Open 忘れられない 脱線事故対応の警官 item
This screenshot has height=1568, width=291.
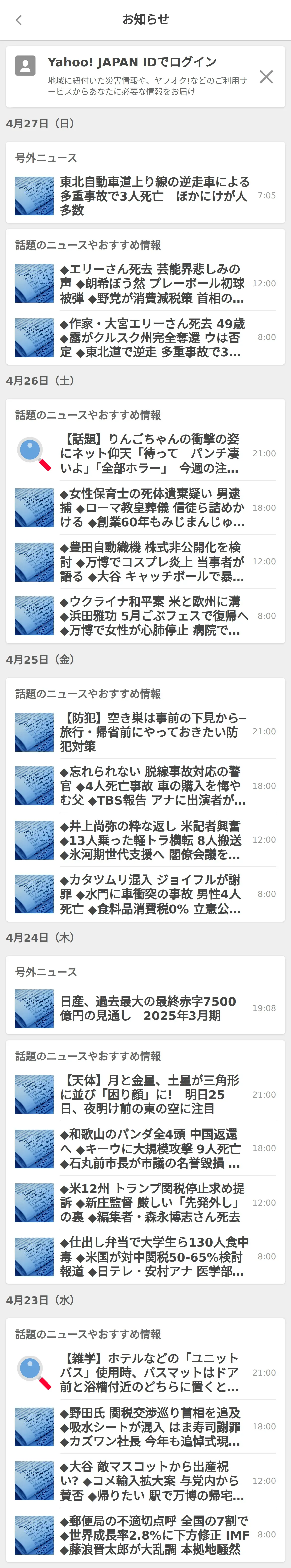point(152,786)
